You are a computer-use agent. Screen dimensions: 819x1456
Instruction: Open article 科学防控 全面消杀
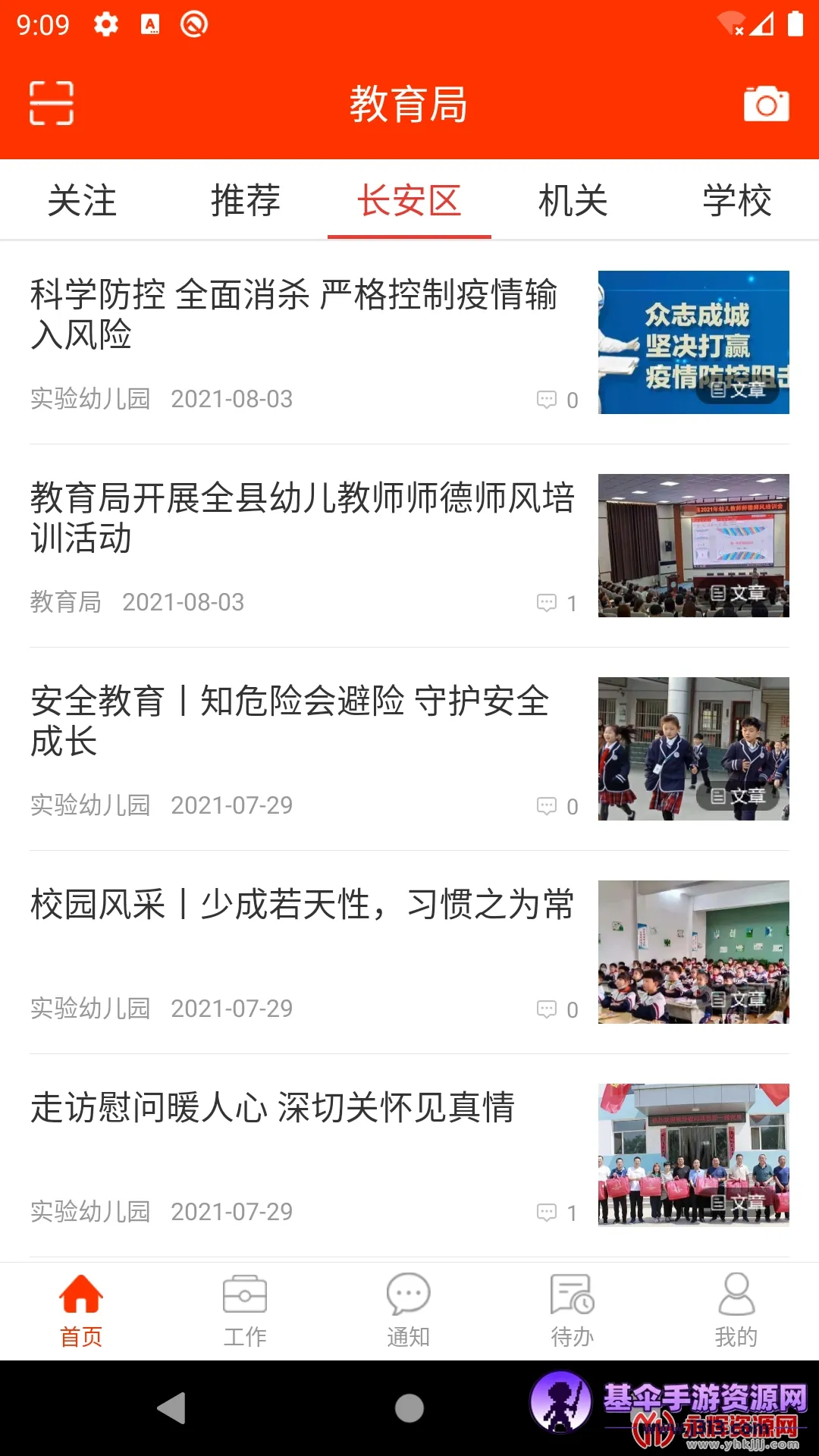point(303,315)
